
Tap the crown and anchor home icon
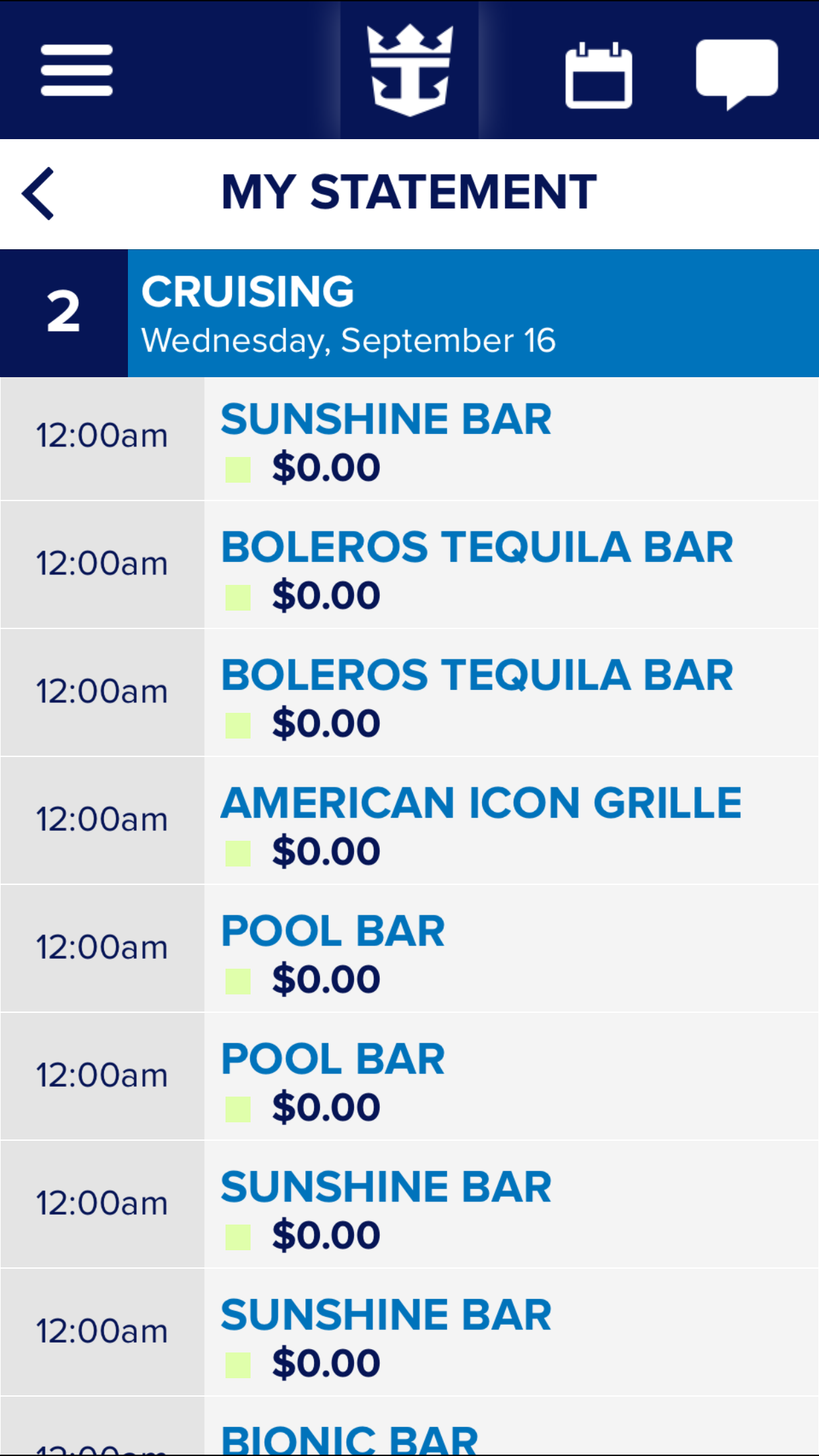(409, 70)
